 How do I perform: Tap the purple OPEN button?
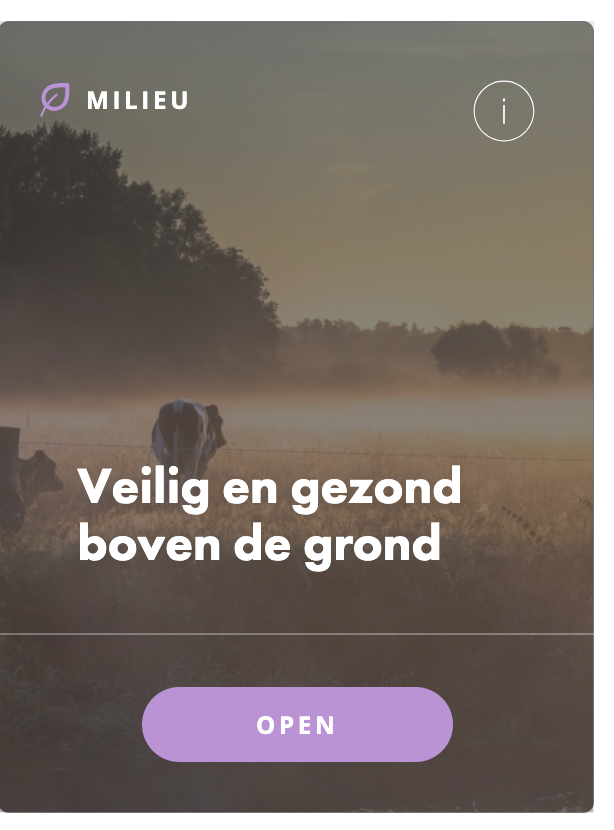[x=297, y=725]
